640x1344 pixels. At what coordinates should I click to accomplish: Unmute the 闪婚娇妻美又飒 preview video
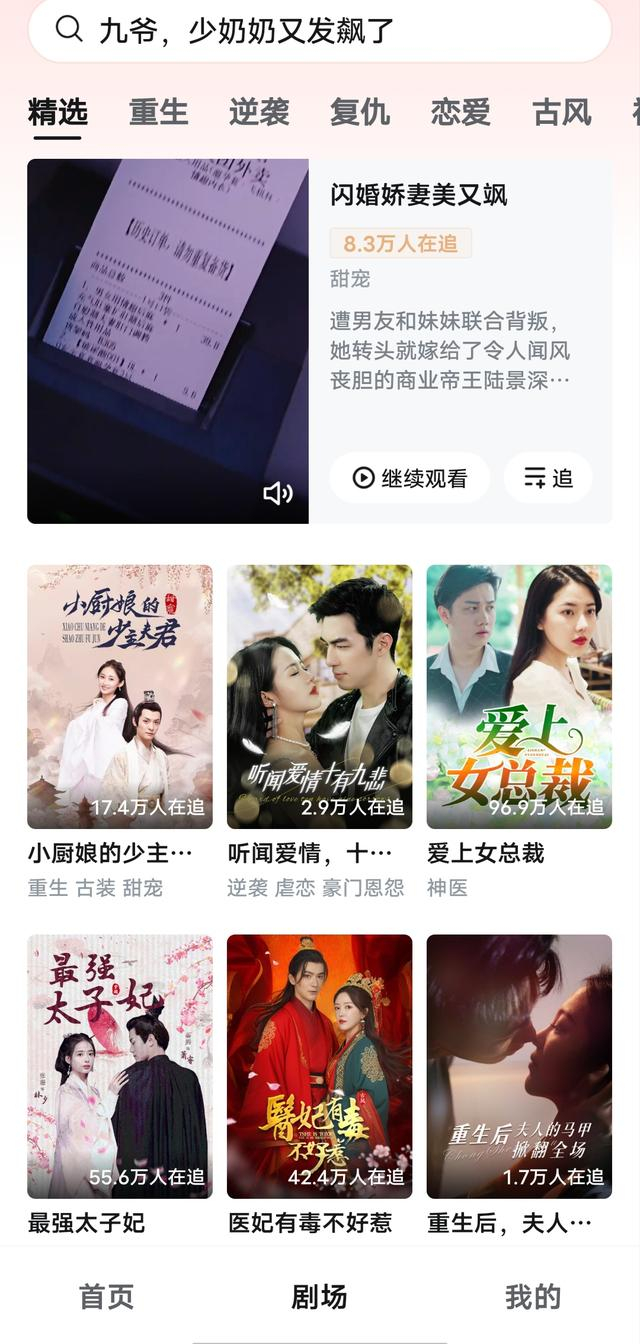tap(277, 493)
